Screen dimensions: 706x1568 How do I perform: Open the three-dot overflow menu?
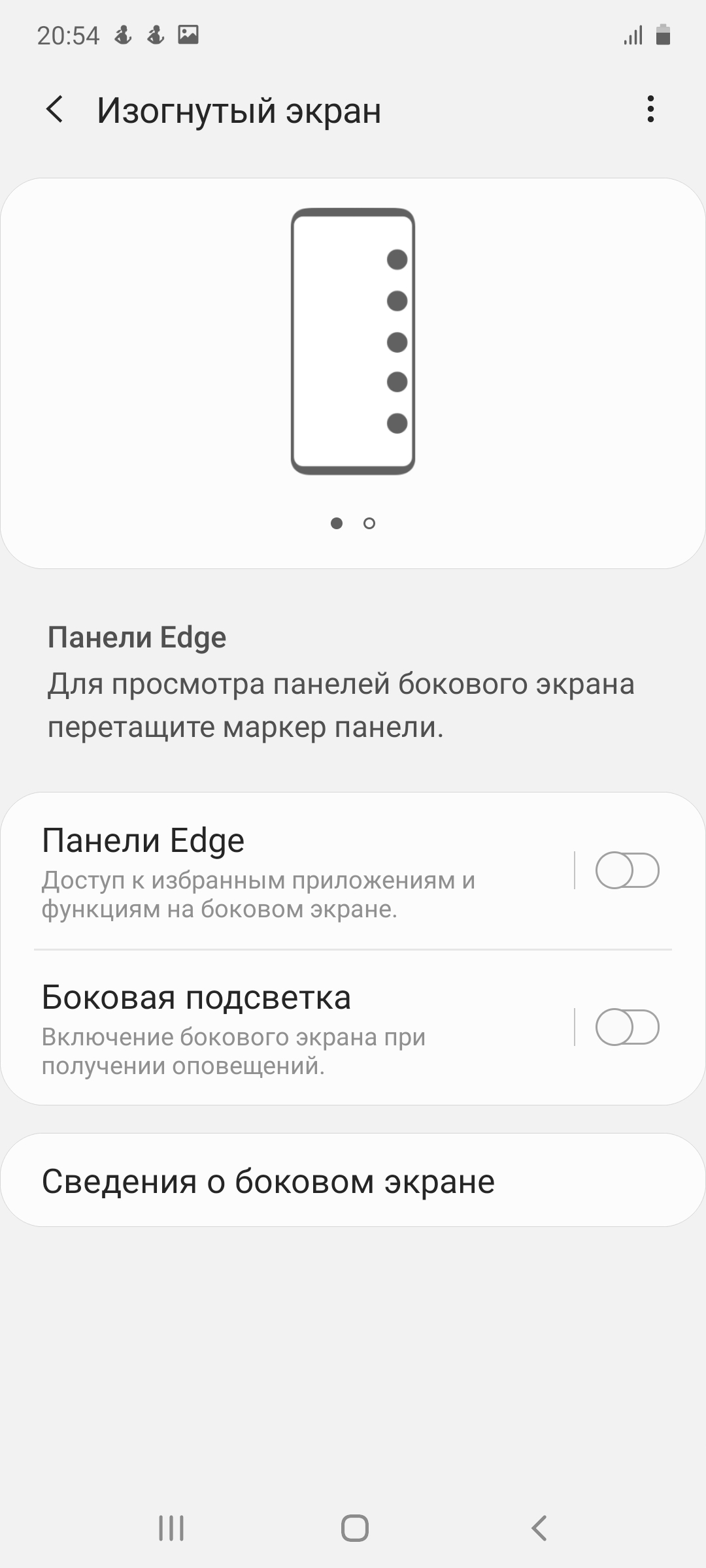pyautogui.click(x=650, y=109)
